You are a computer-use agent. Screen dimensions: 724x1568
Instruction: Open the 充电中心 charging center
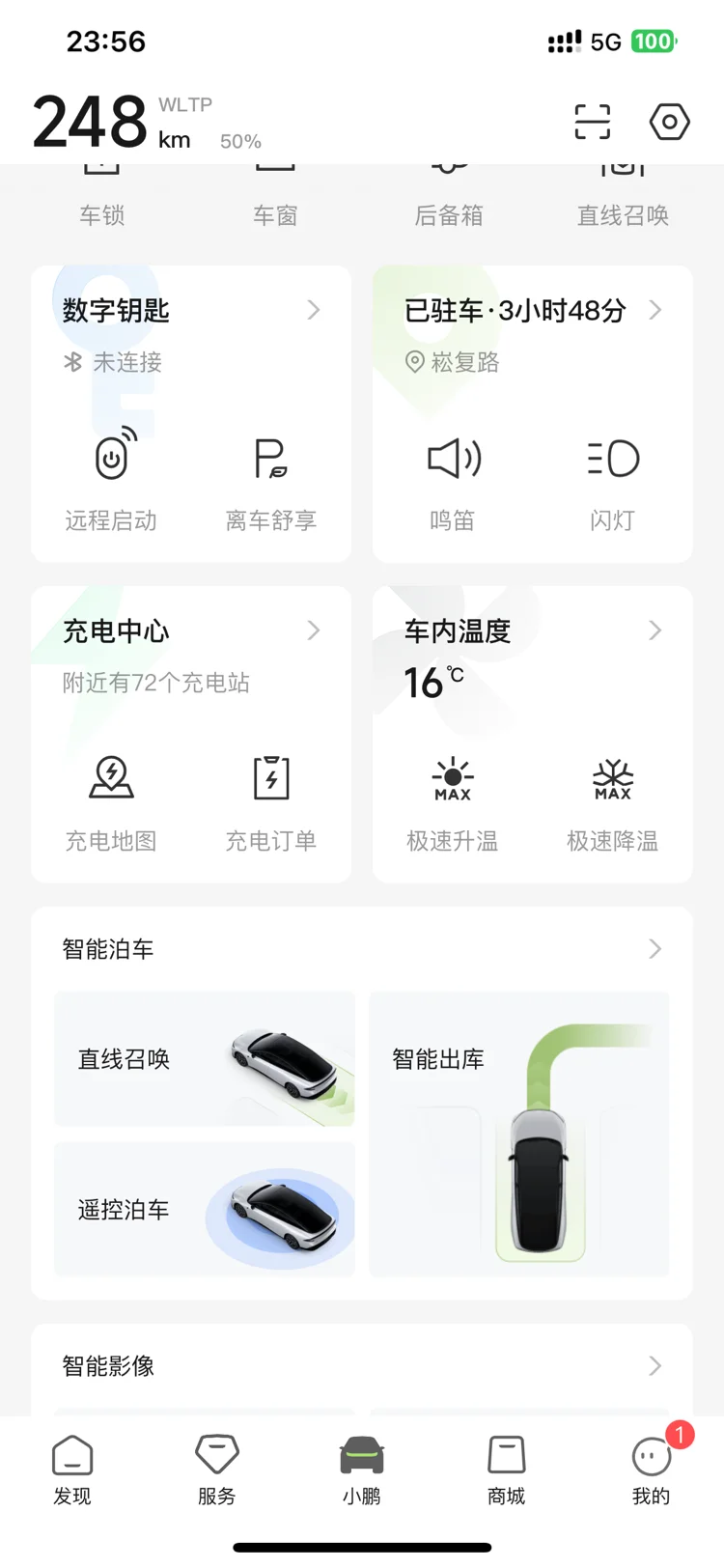tap(191, 631)
